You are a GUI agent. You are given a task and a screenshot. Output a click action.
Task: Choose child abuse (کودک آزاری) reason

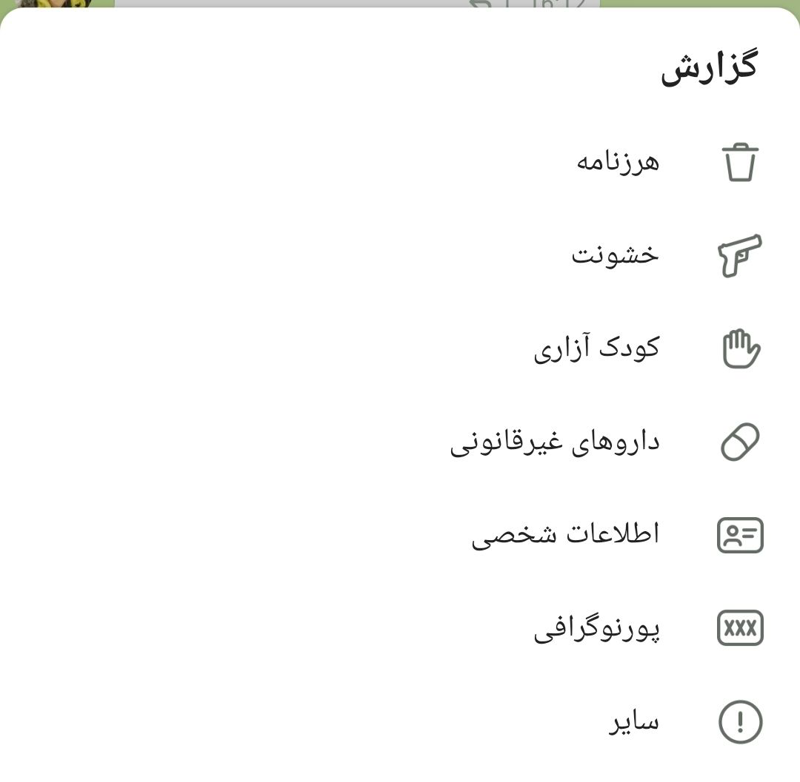[x=597, y=348]
